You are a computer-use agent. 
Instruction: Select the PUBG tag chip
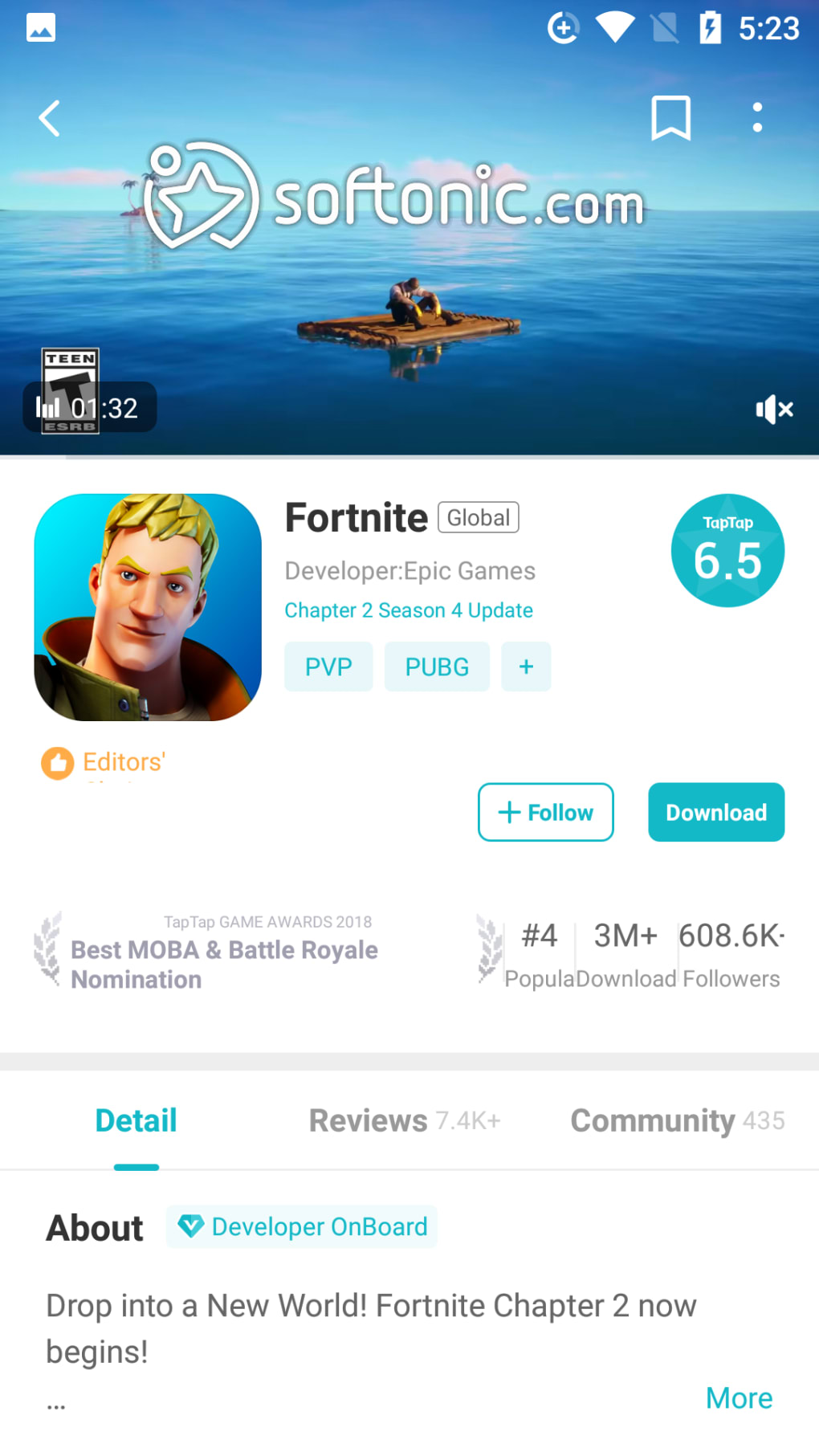(437, 667)
